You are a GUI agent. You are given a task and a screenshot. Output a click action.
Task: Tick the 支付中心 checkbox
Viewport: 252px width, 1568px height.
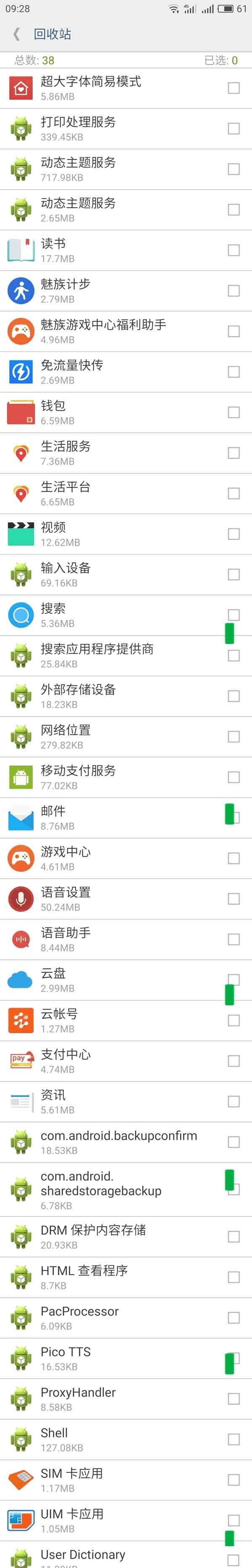click(x=233, y=1061)
